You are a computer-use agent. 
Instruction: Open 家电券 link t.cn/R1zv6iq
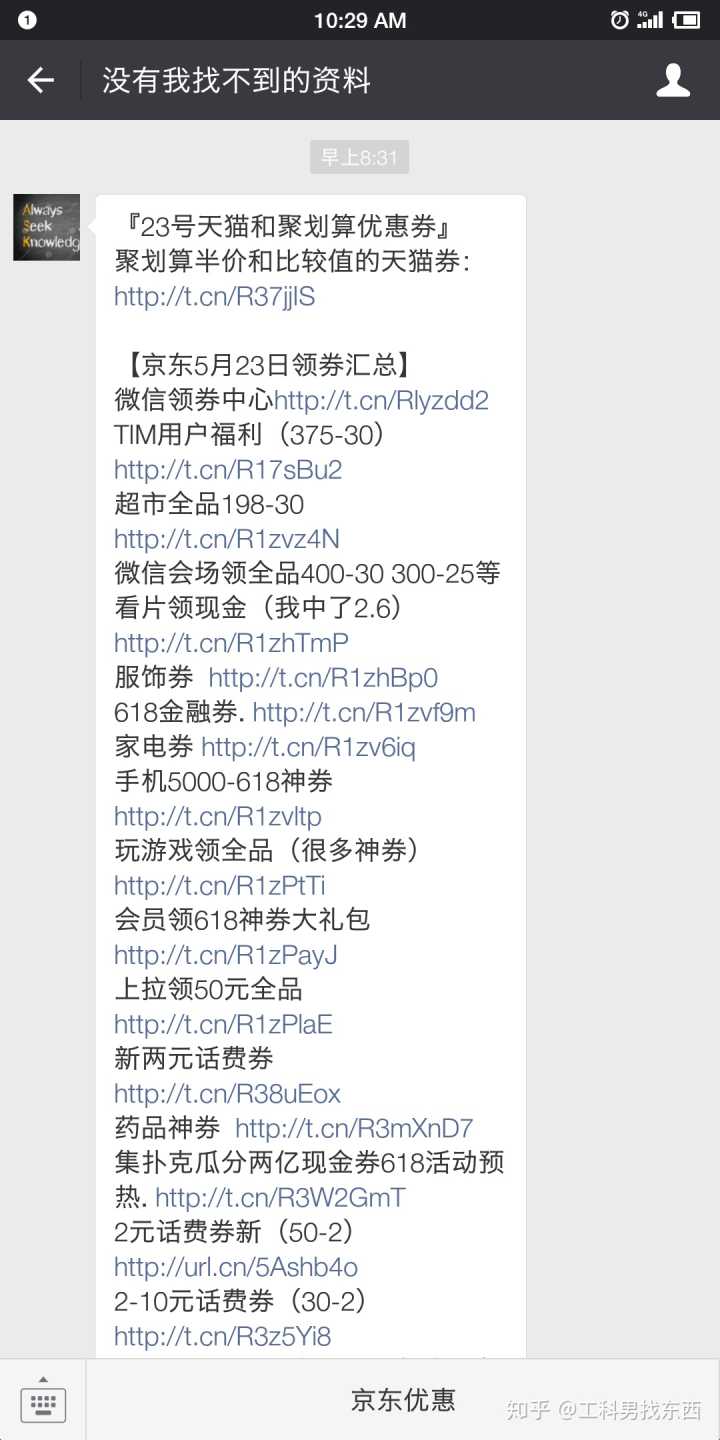tap(308, 747)
